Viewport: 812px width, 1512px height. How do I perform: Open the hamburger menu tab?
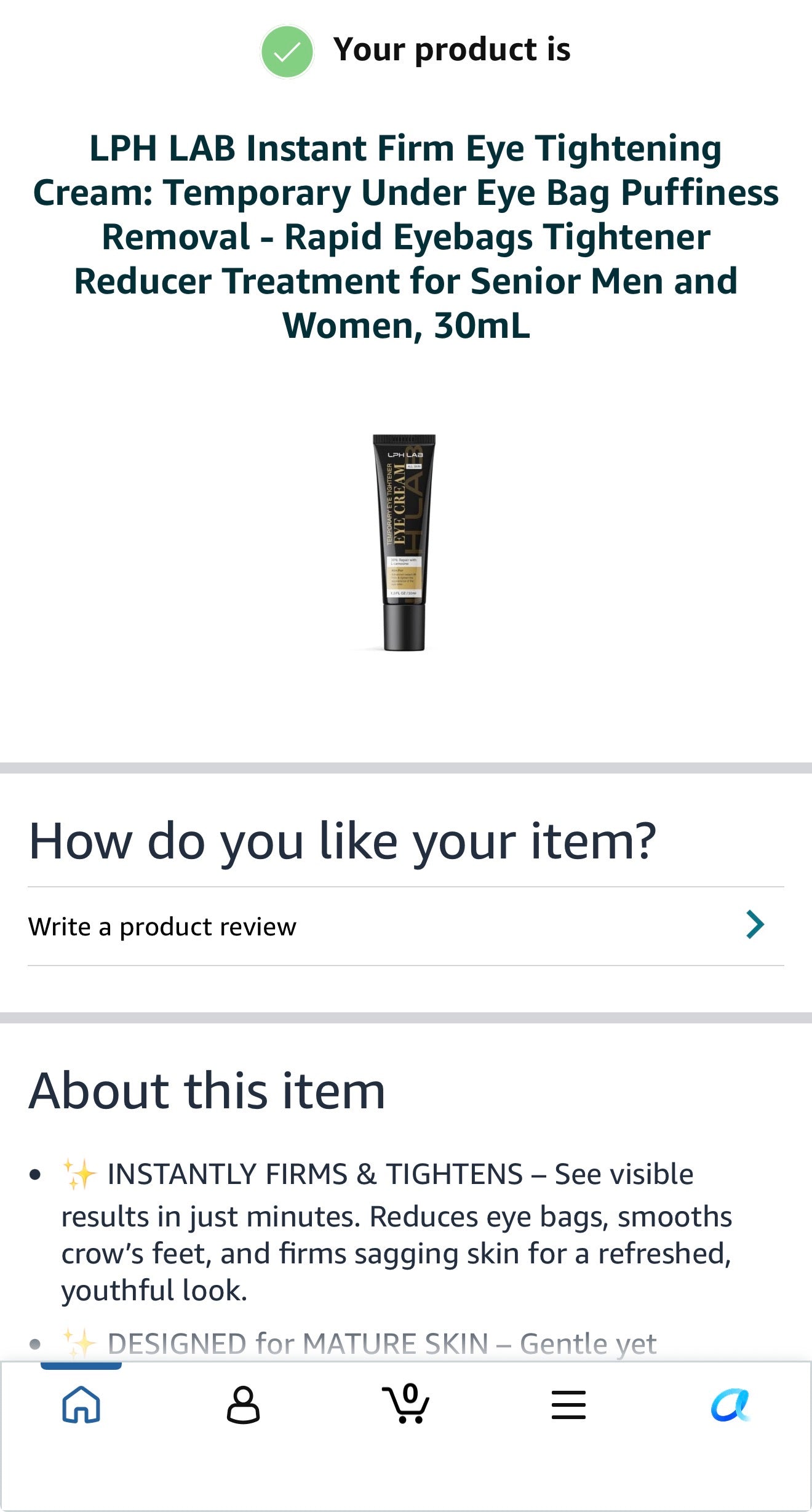coord(568,1404)
